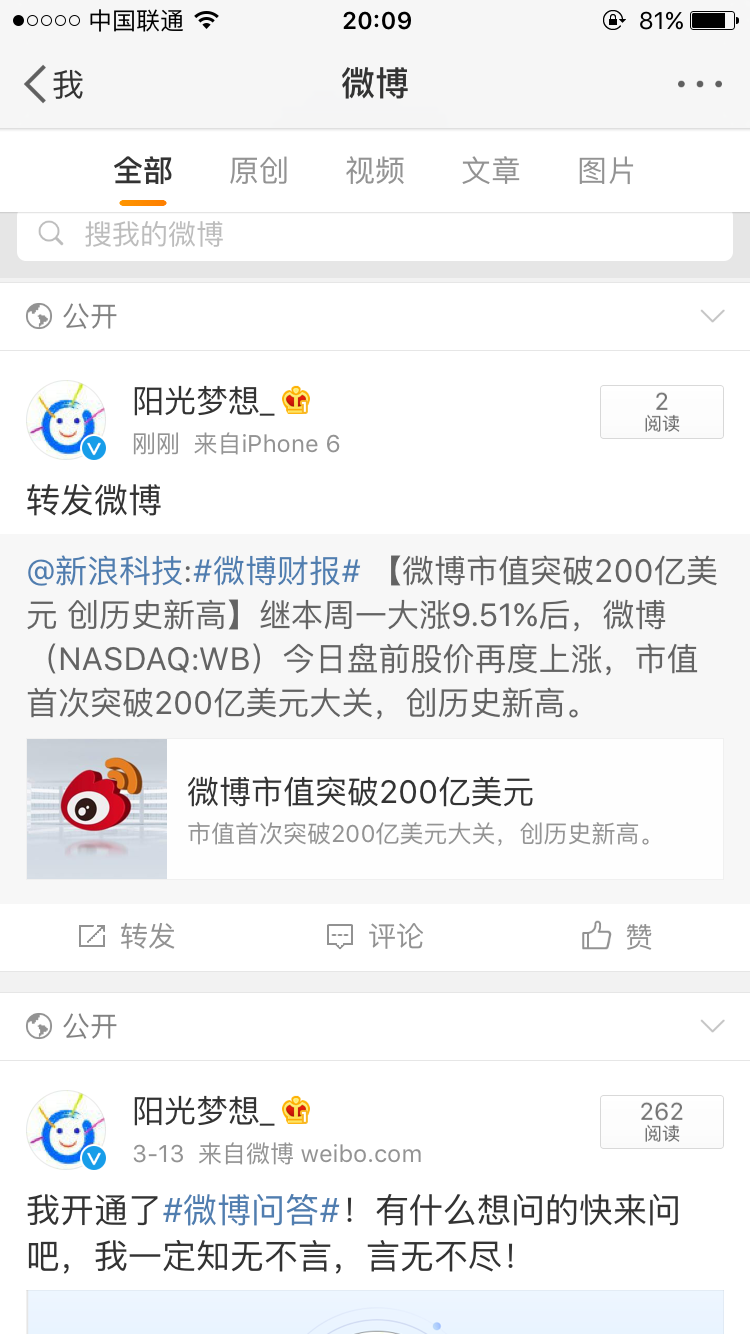750x1334 pixels.
Task: Tap the 搜我的微博 search box
Action: [x=375, y=235]
